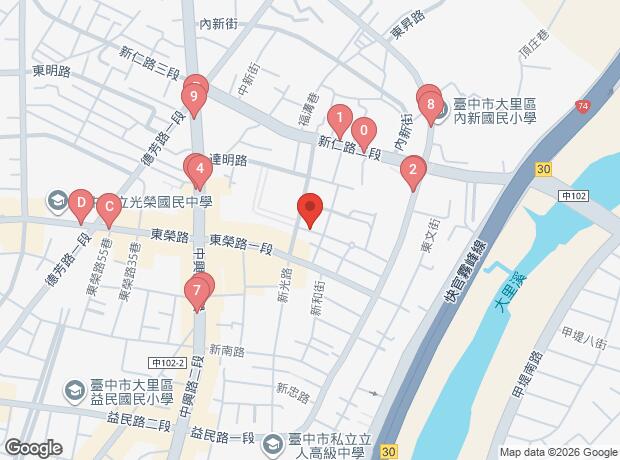
Task: Open map marker labeled 2
Action: click(412, 171)
